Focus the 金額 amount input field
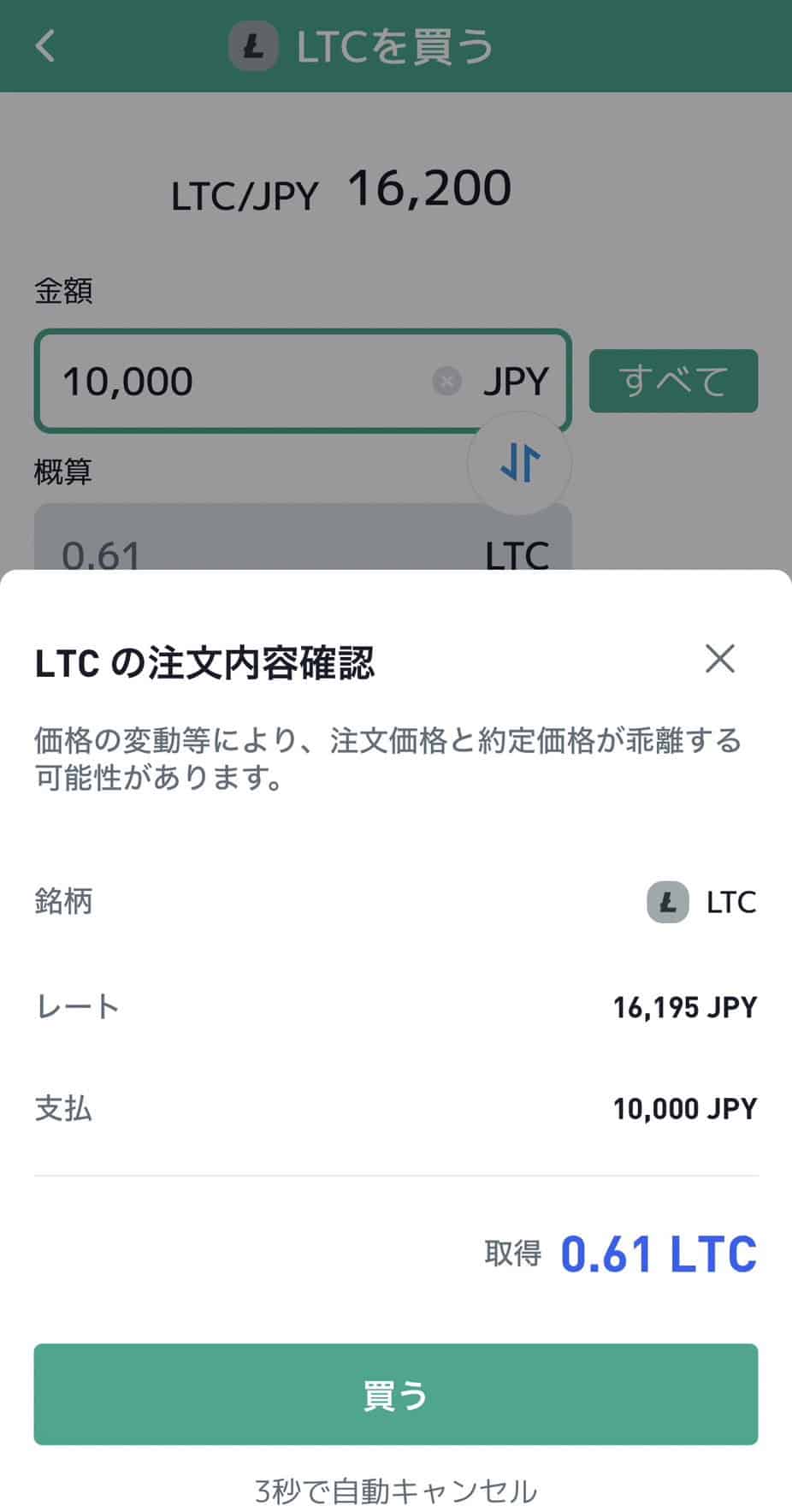The height and width of the screenshot is (1512, 792). [x=239, y=381]
